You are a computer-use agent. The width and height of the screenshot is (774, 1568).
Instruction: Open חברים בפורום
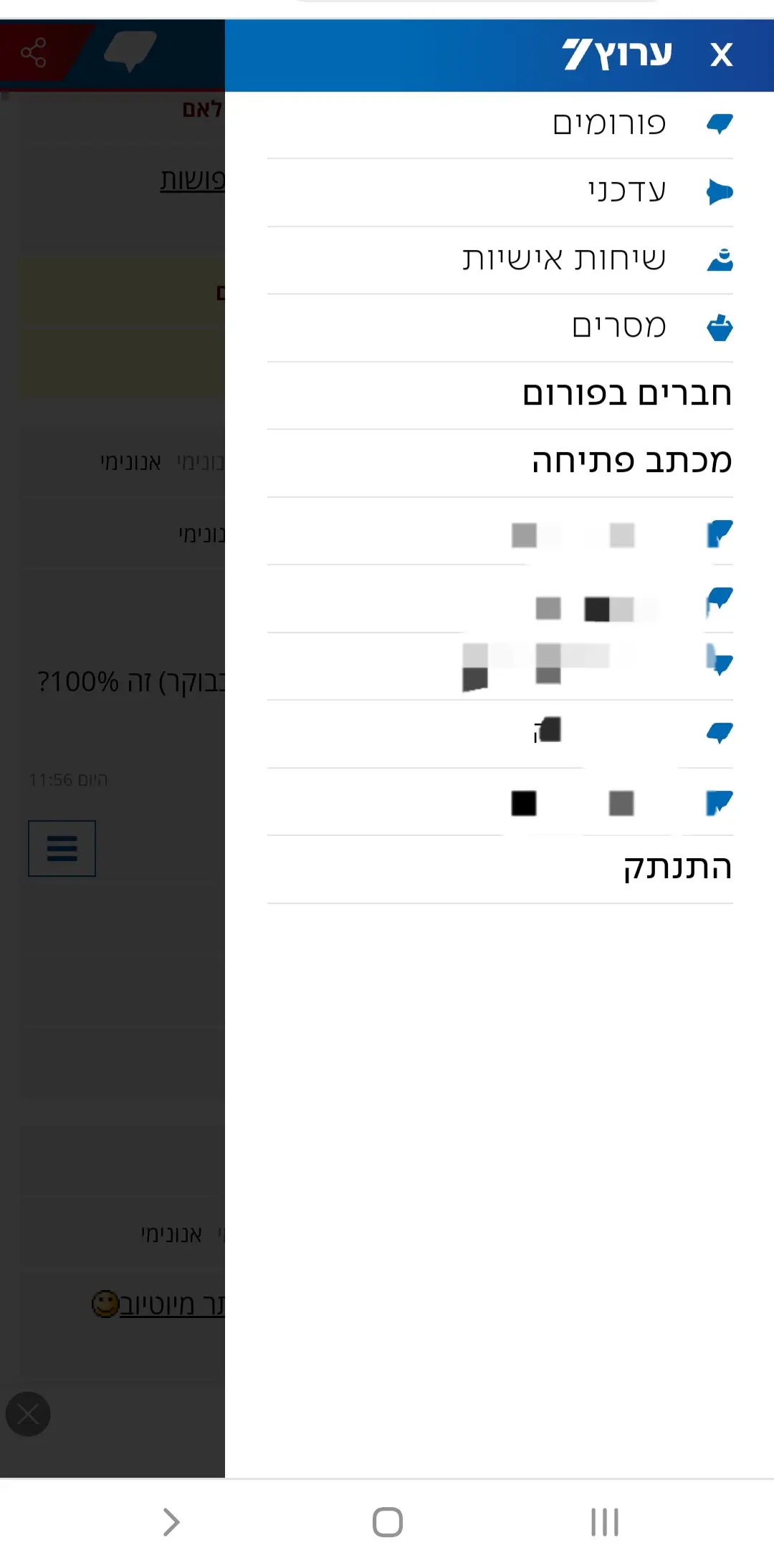(x=627, y=394)
